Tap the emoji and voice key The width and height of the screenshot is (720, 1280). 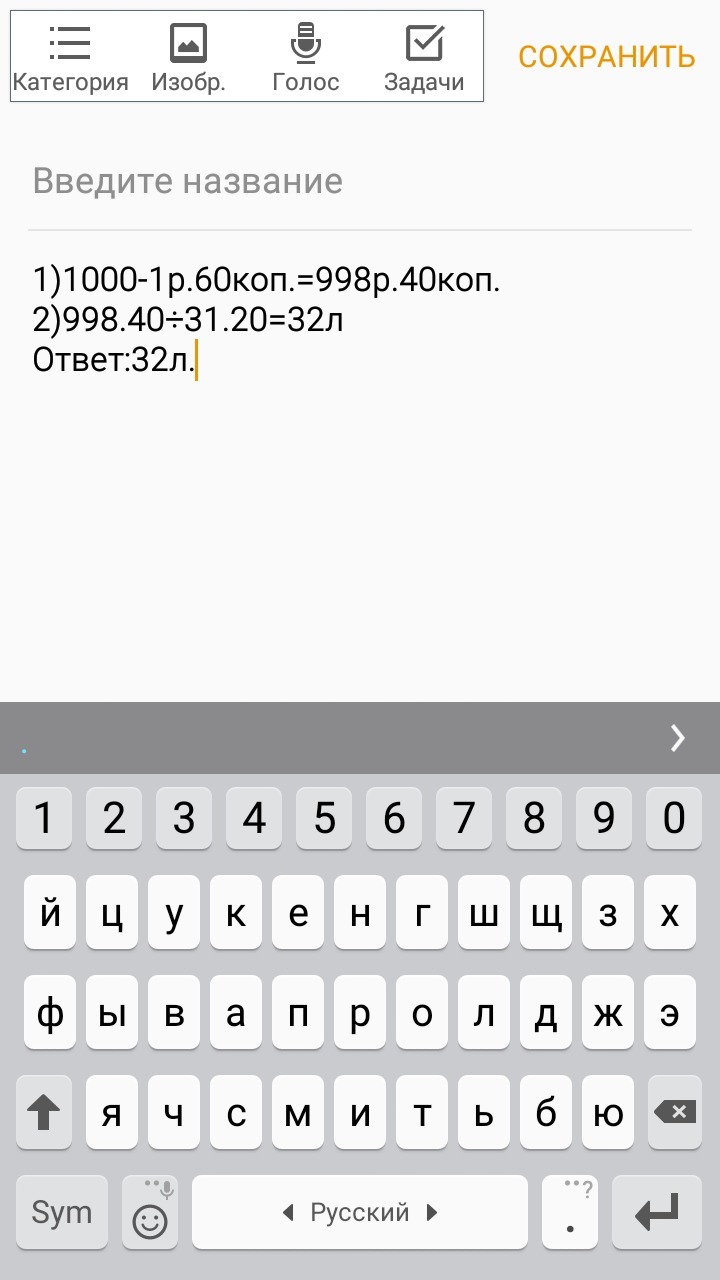click(x=150, y=1212)
